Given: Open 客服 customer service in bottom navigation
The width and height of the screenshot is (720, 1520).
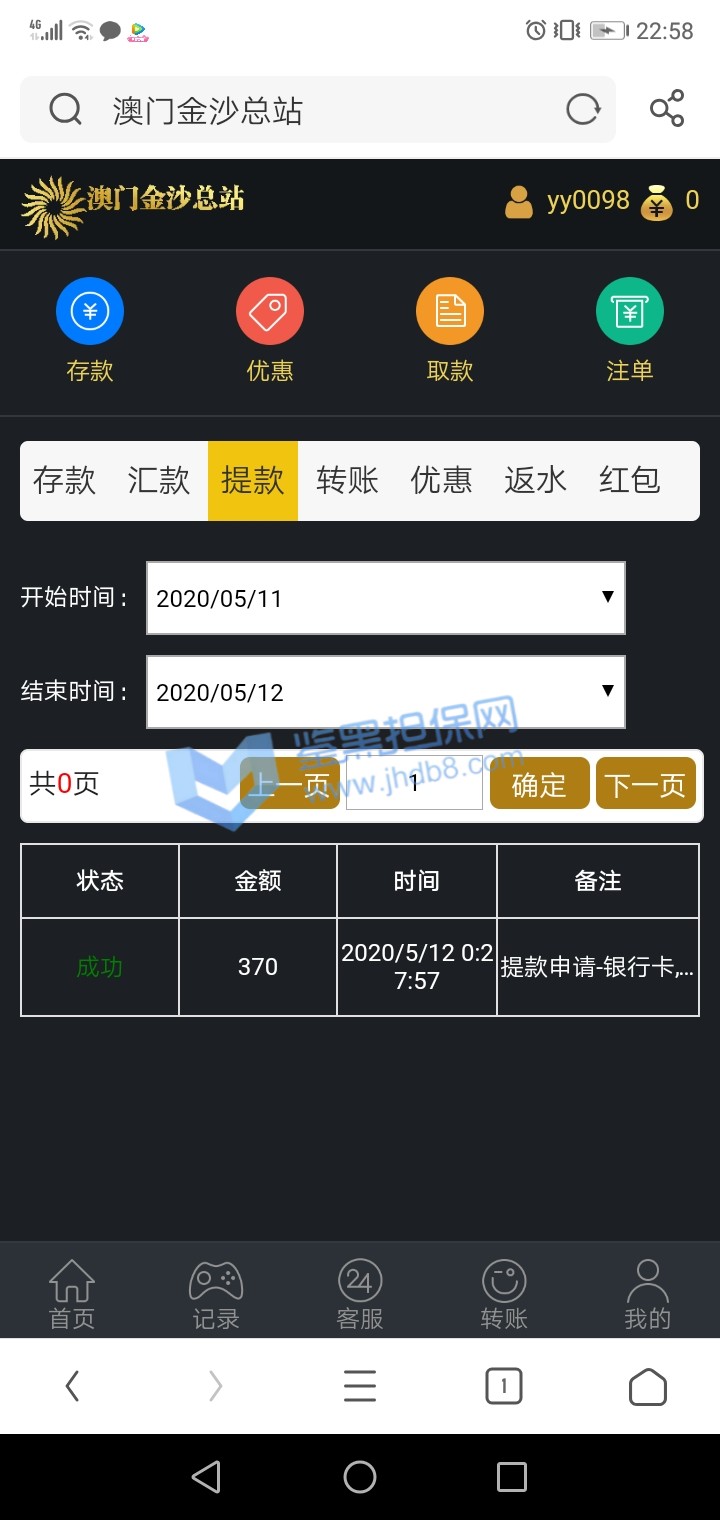Looking at the screenshot, I should tap(360, 1294).
